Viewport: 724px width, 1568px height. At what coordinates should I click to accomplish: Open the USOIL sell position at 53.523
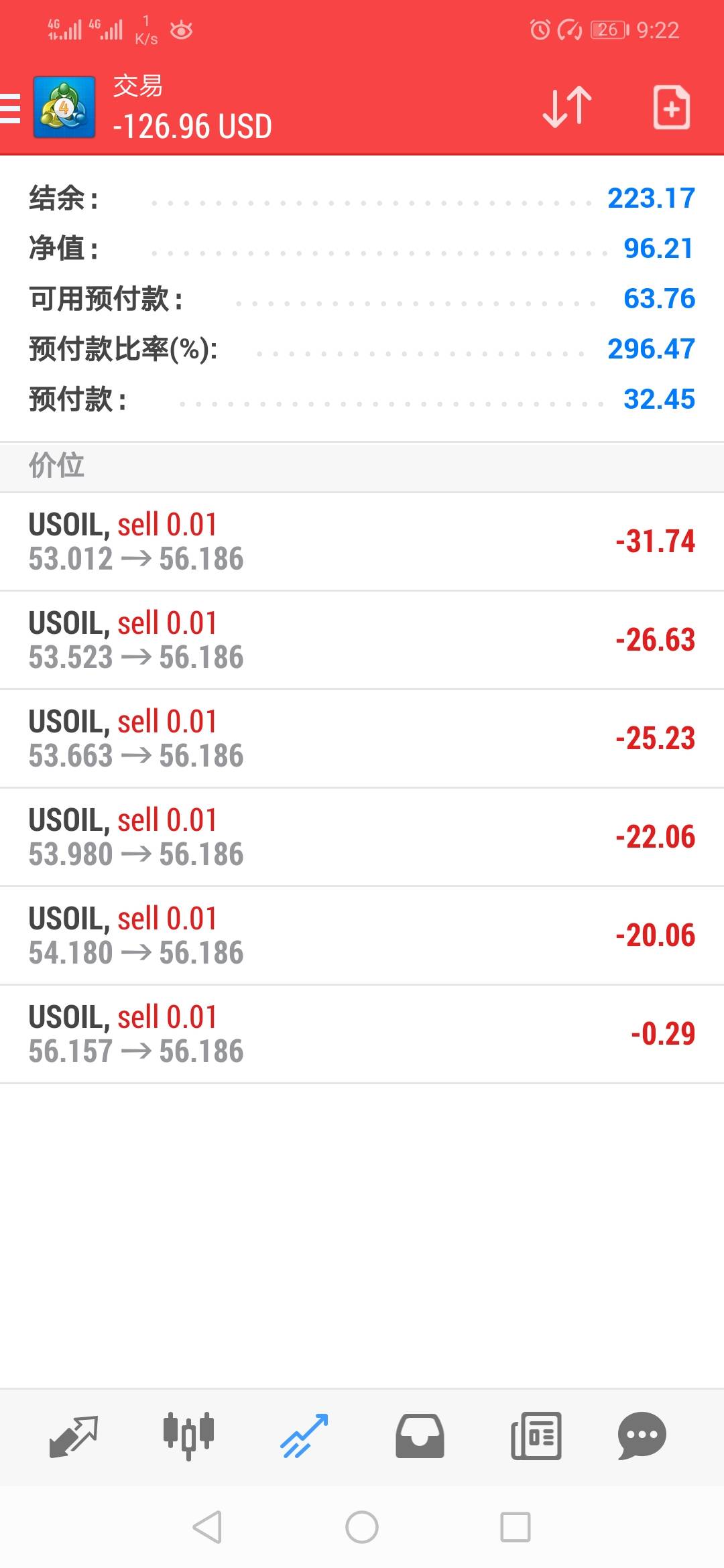click(362, 640)
